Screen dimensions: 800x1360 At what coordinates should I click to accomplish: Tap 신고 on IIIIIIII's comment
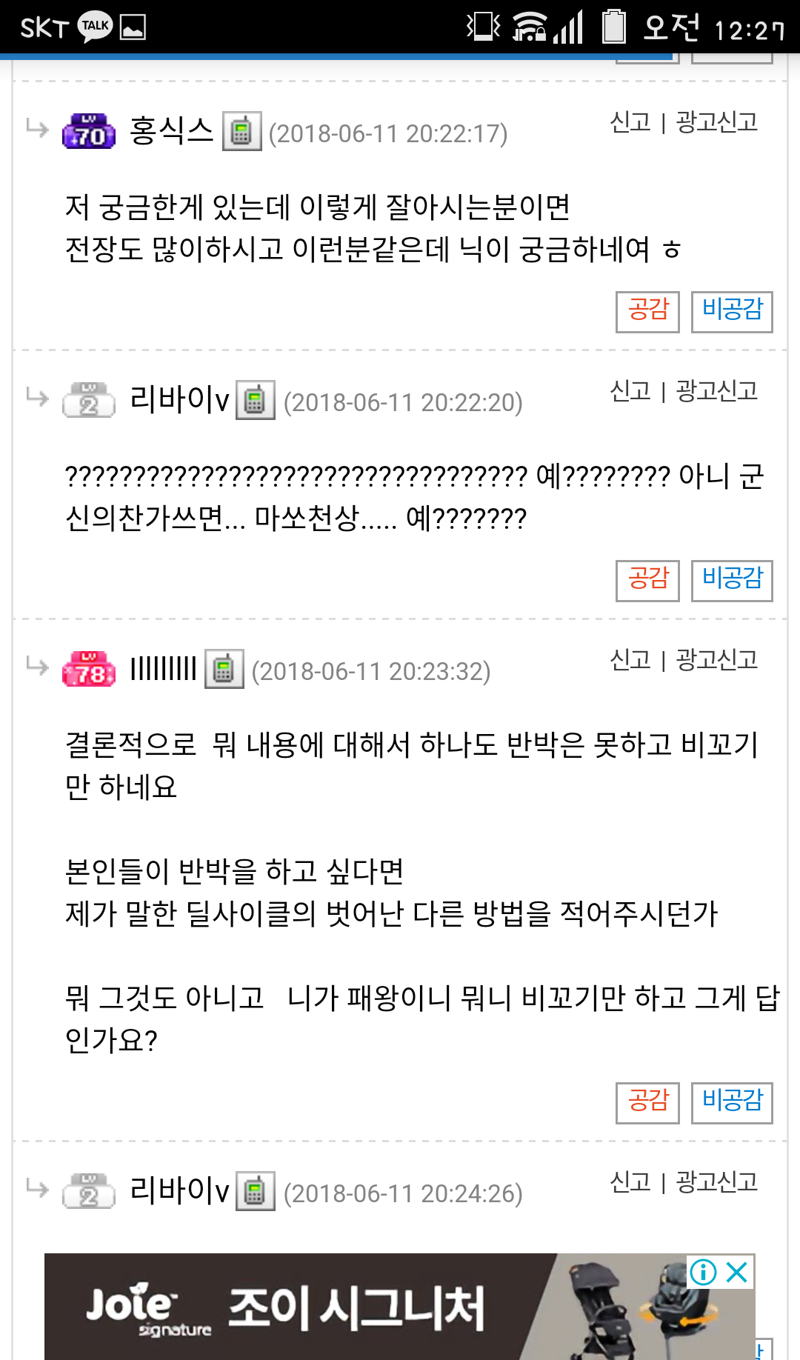tap(630, 660)
